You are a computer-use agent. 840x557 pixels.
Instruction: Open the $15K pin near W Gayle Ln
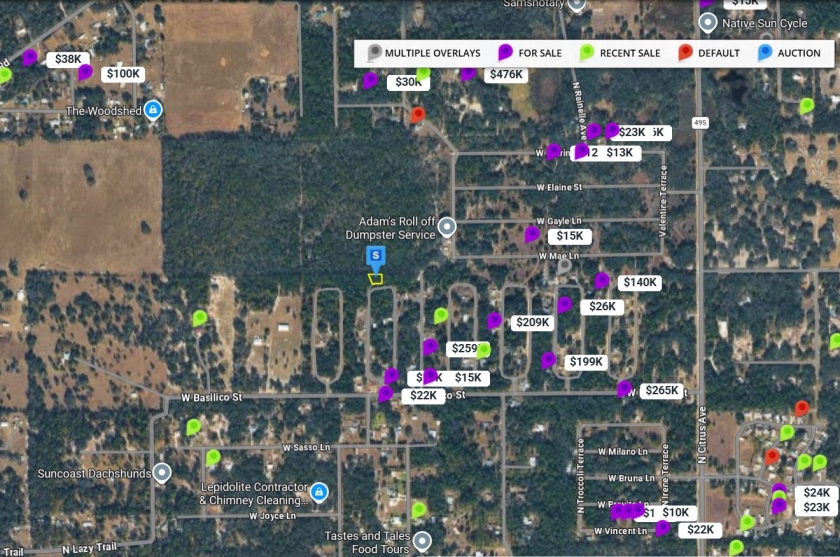[533, 234]
